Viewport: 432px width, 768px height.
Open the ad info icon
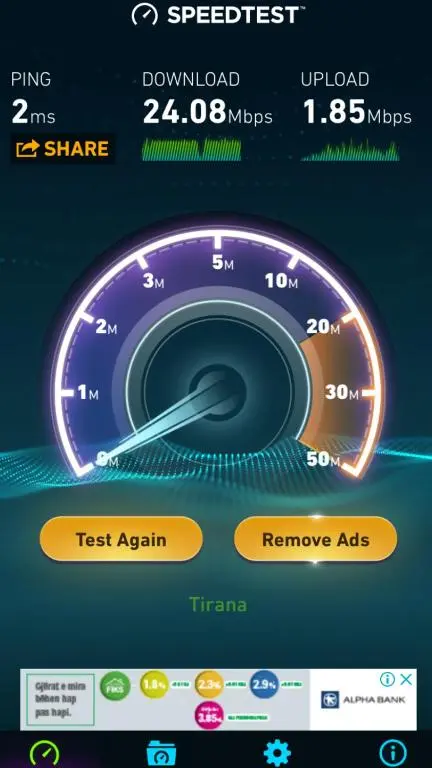coord(387,679)
